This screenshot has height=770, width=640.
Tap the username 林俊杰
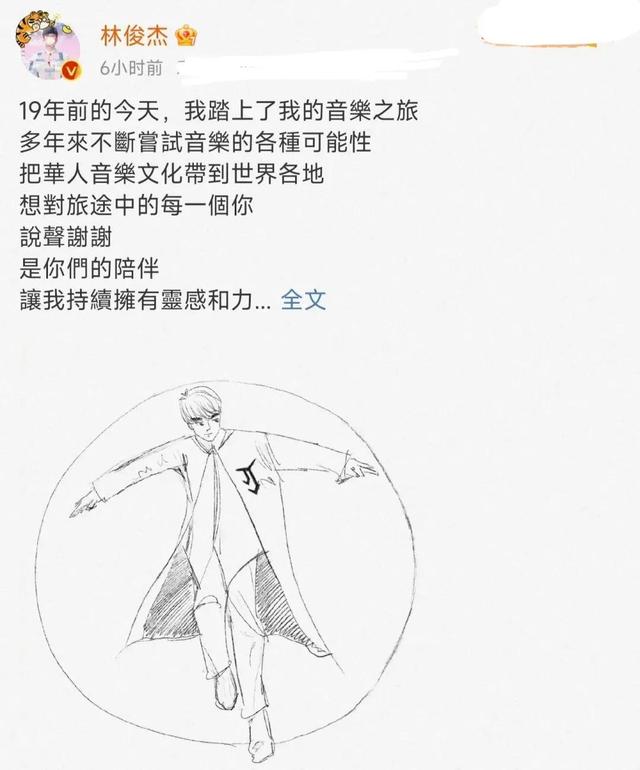[x=133, y=36]
